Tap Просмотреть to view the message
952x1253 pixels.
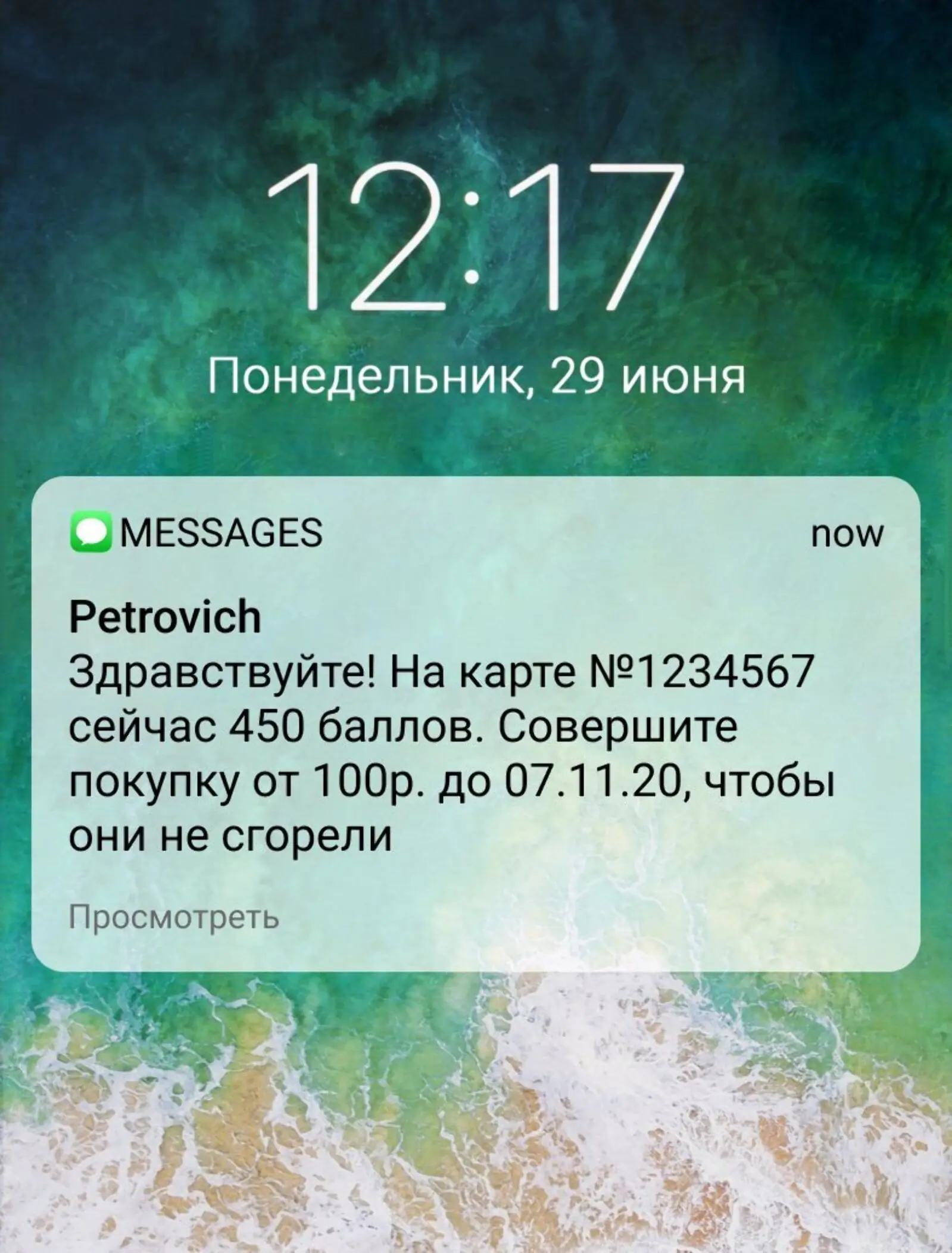coord(174,918)
